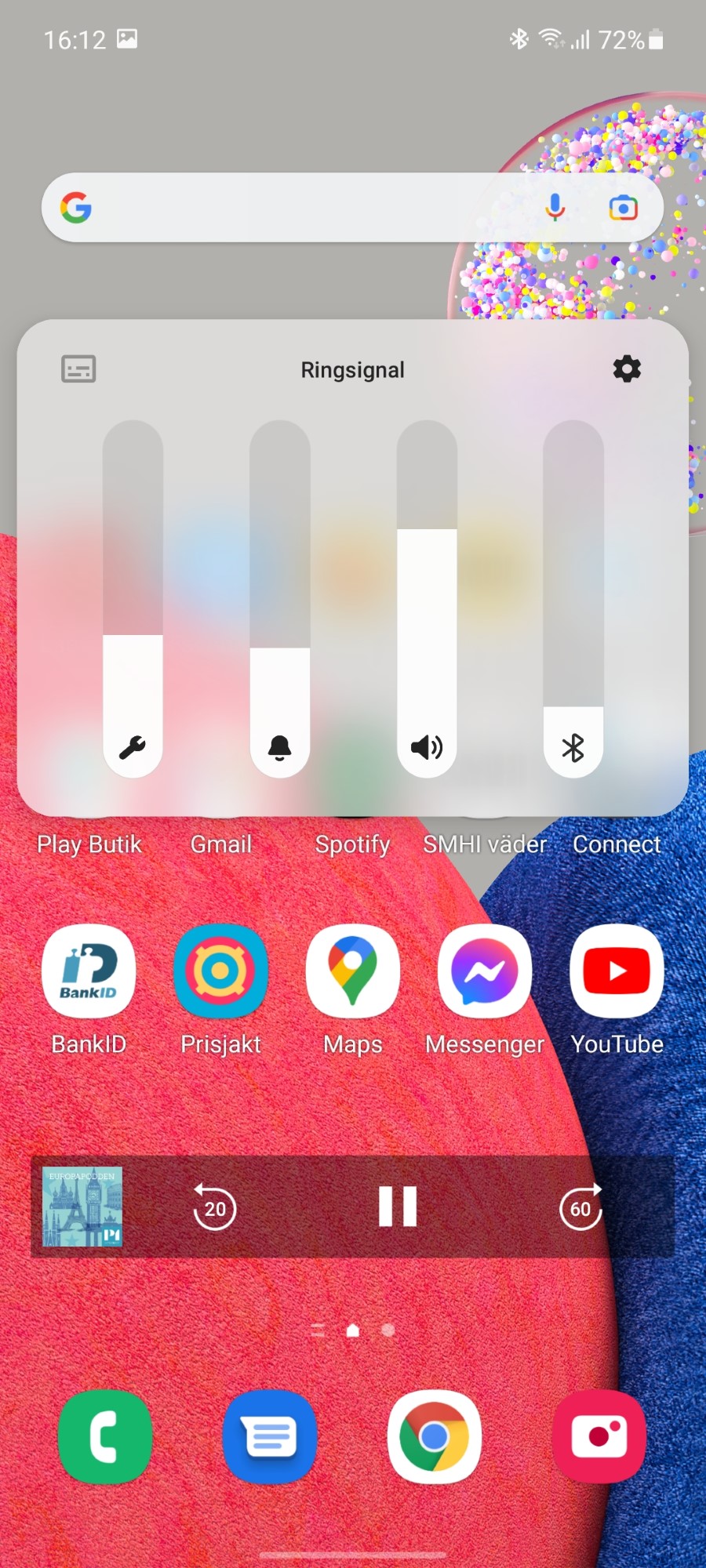The width and height of the screenshot is (706, 1568).
Task: Open the Google search bar
Action: click(x=314, y=208)
